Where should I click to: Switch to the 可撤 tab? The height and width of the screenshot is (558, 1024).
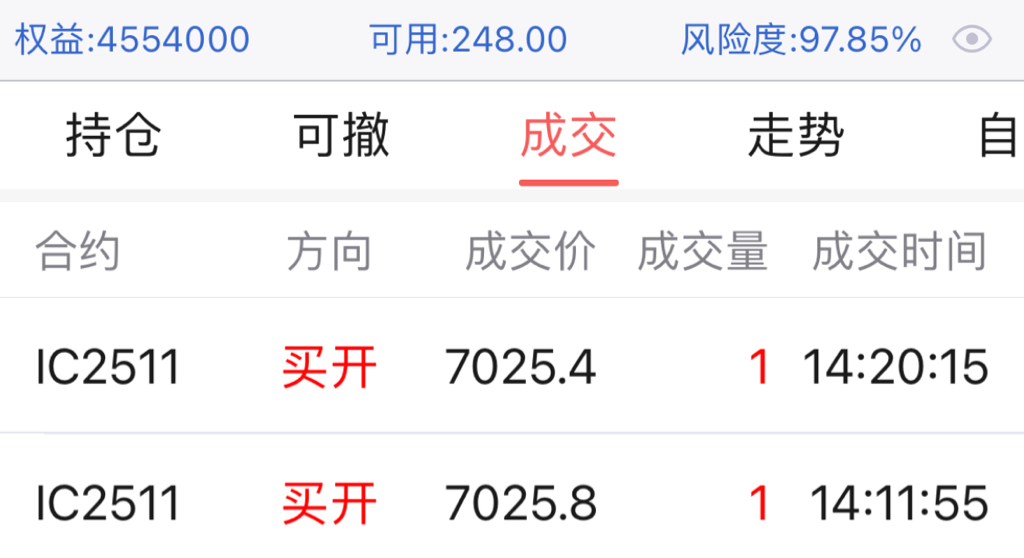pos(341,135)
